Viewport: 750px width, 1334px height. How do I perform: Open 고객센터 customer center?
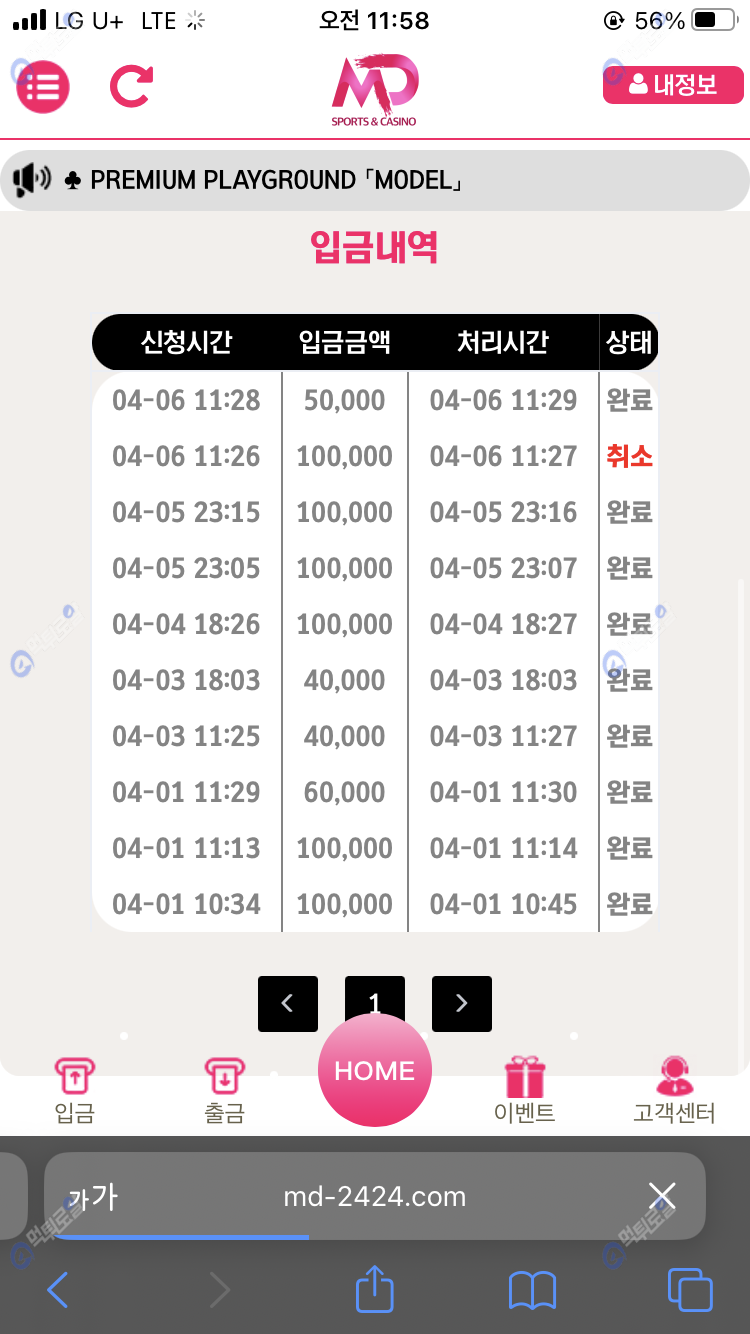point(675,1091)
